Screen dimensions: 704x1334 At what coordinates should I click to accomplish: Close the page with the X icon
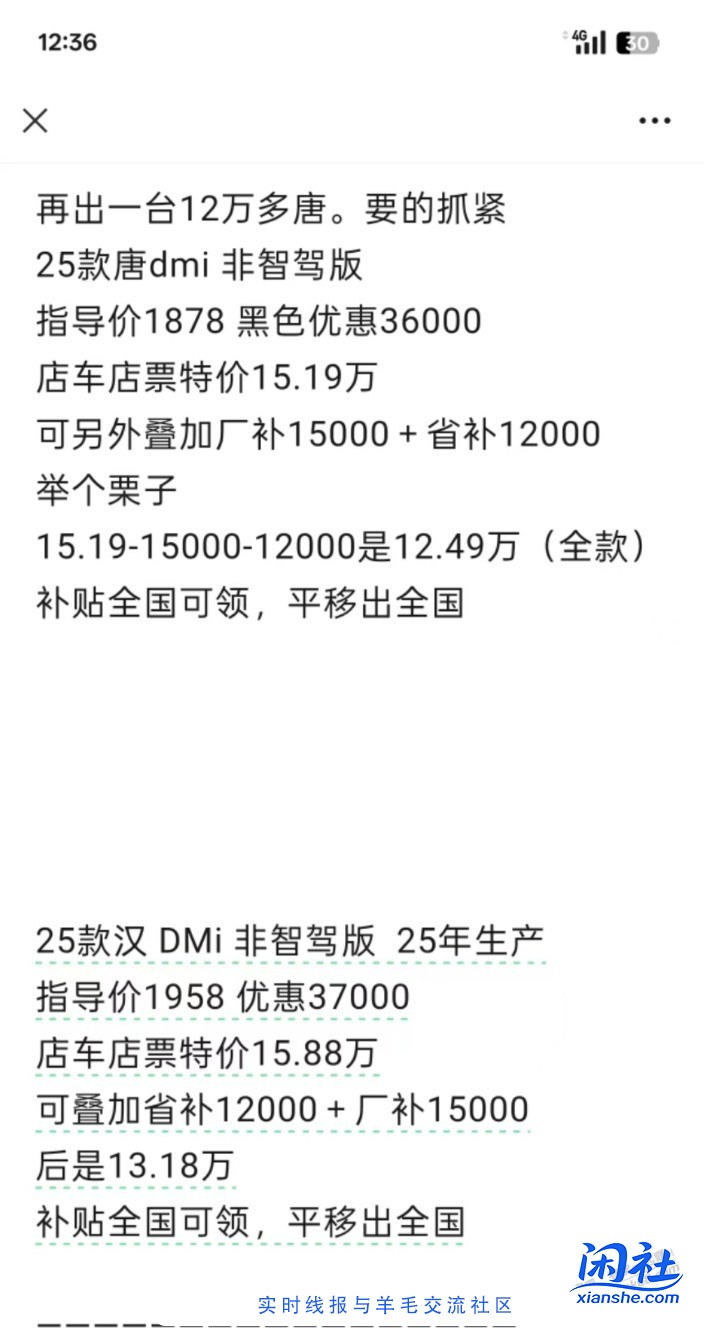[35, 121]
